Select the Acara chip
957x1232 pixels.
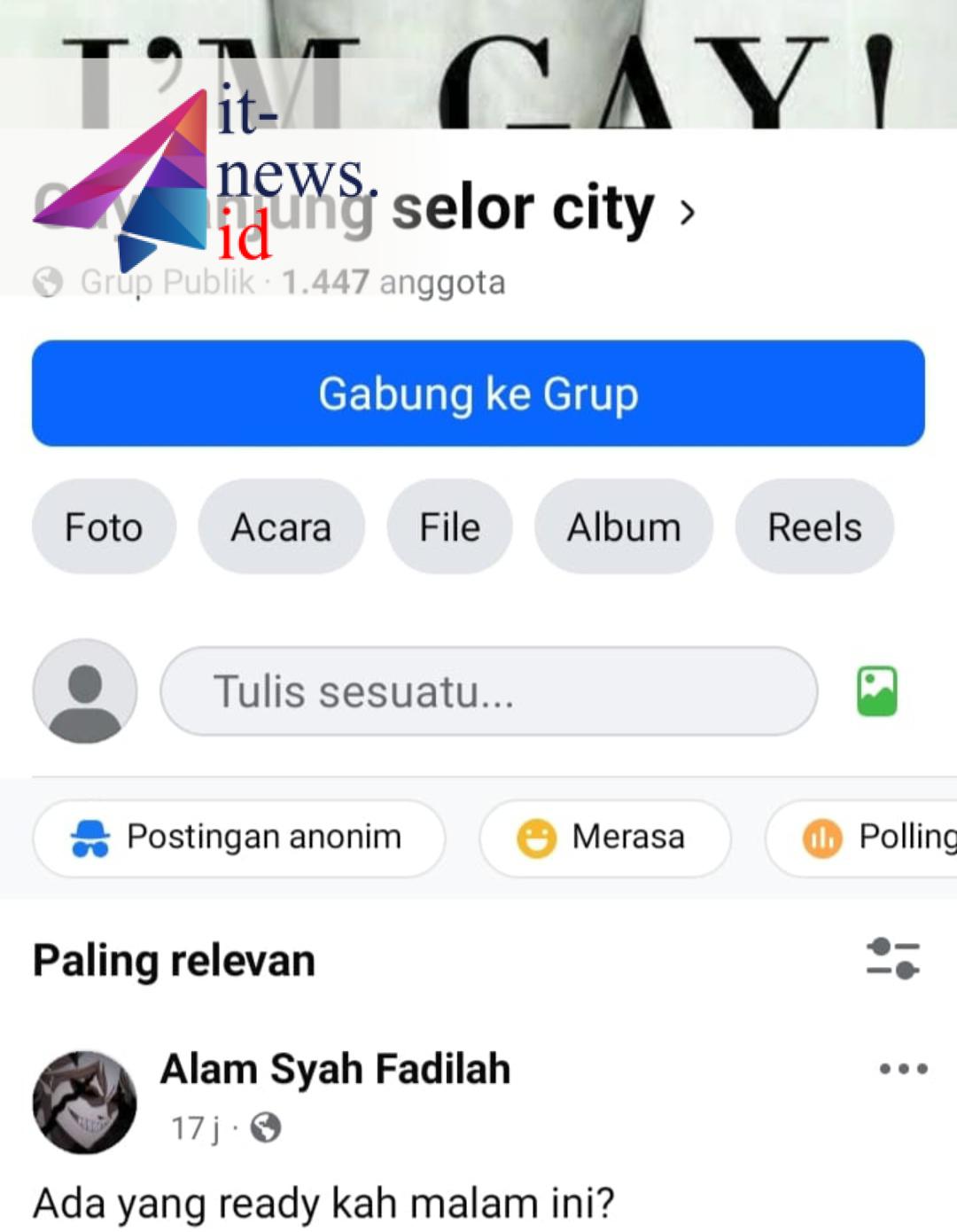tap(281, 527)
